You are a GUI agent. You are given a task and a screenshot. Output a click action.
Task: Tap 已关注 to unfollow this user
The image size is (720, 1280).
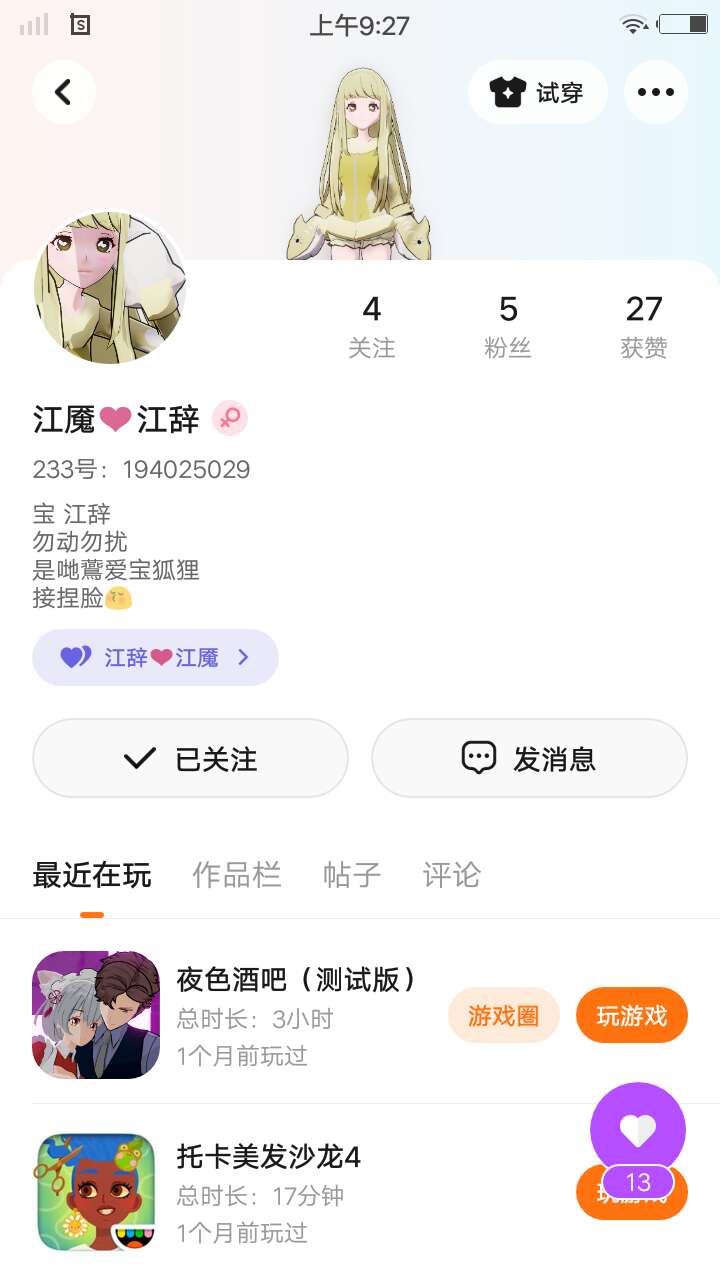190,758
